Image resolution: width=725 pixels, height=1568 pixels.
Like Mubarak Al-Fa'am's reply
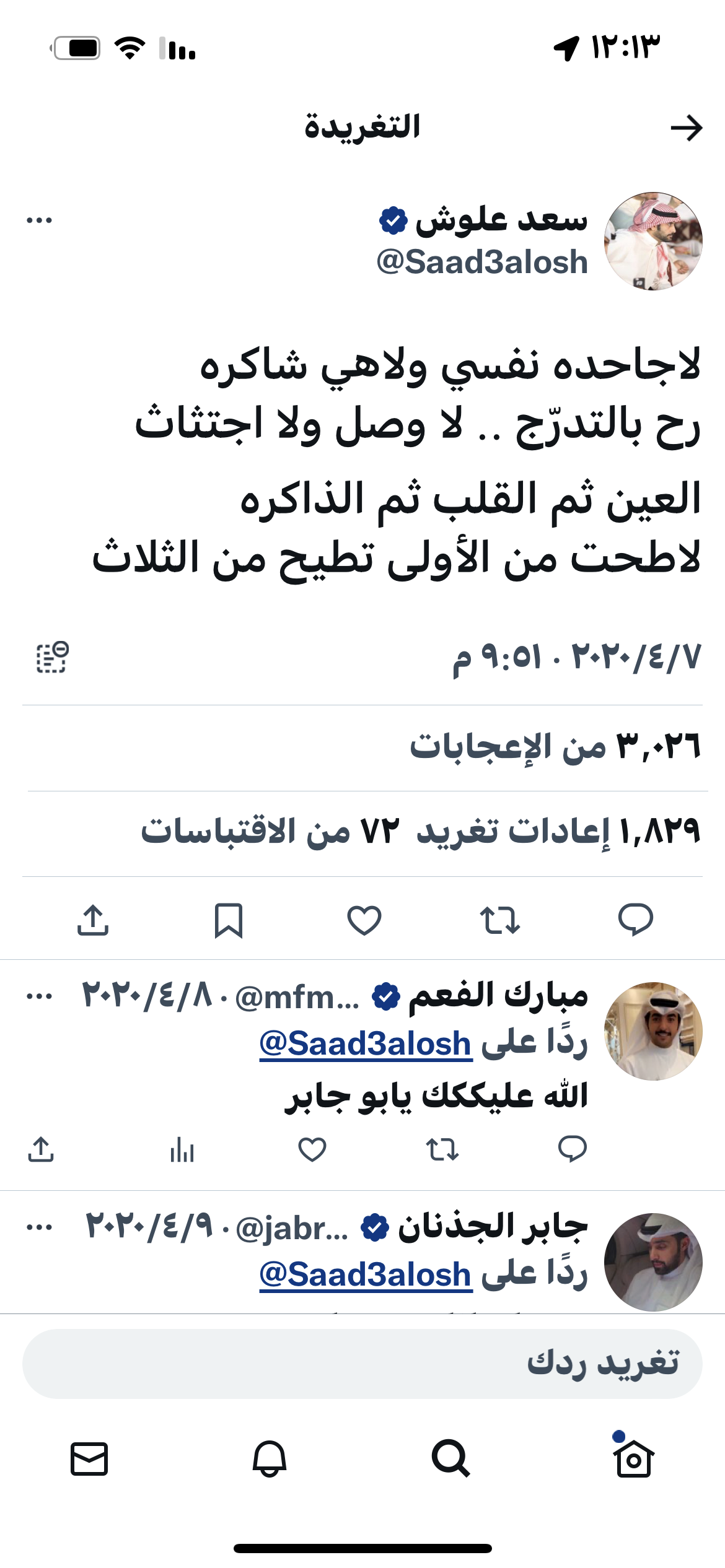coord(312,1150)
